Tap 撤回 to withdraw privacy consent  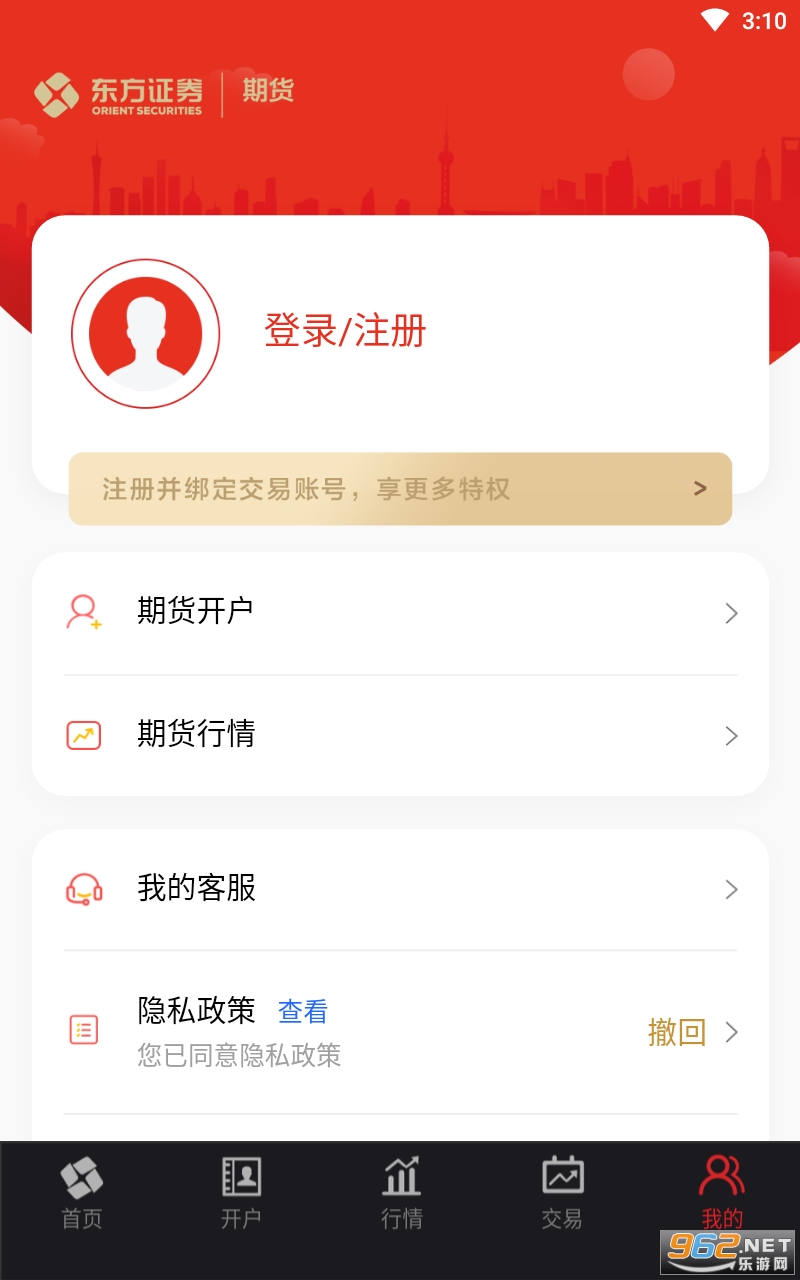tap(677, 1032)
